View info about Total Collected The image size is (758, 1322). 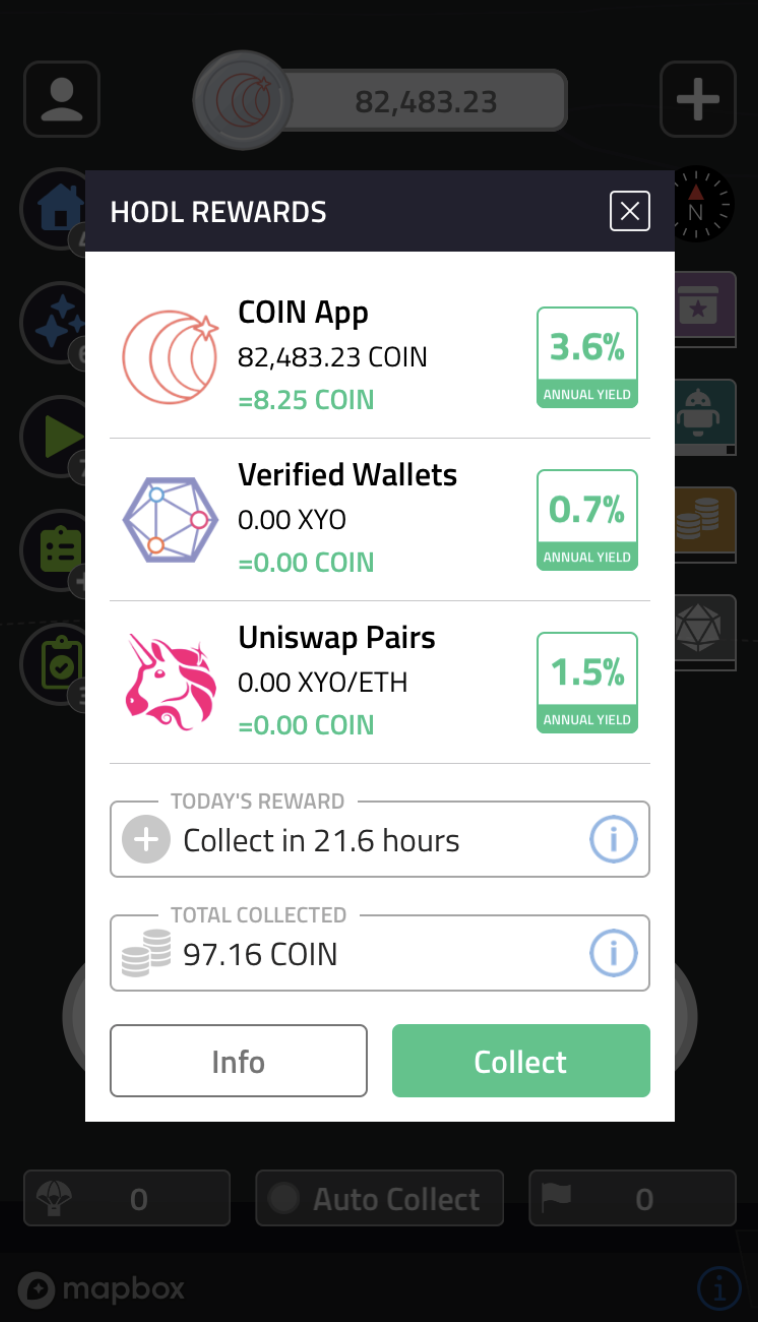click(x=613, y=954)
